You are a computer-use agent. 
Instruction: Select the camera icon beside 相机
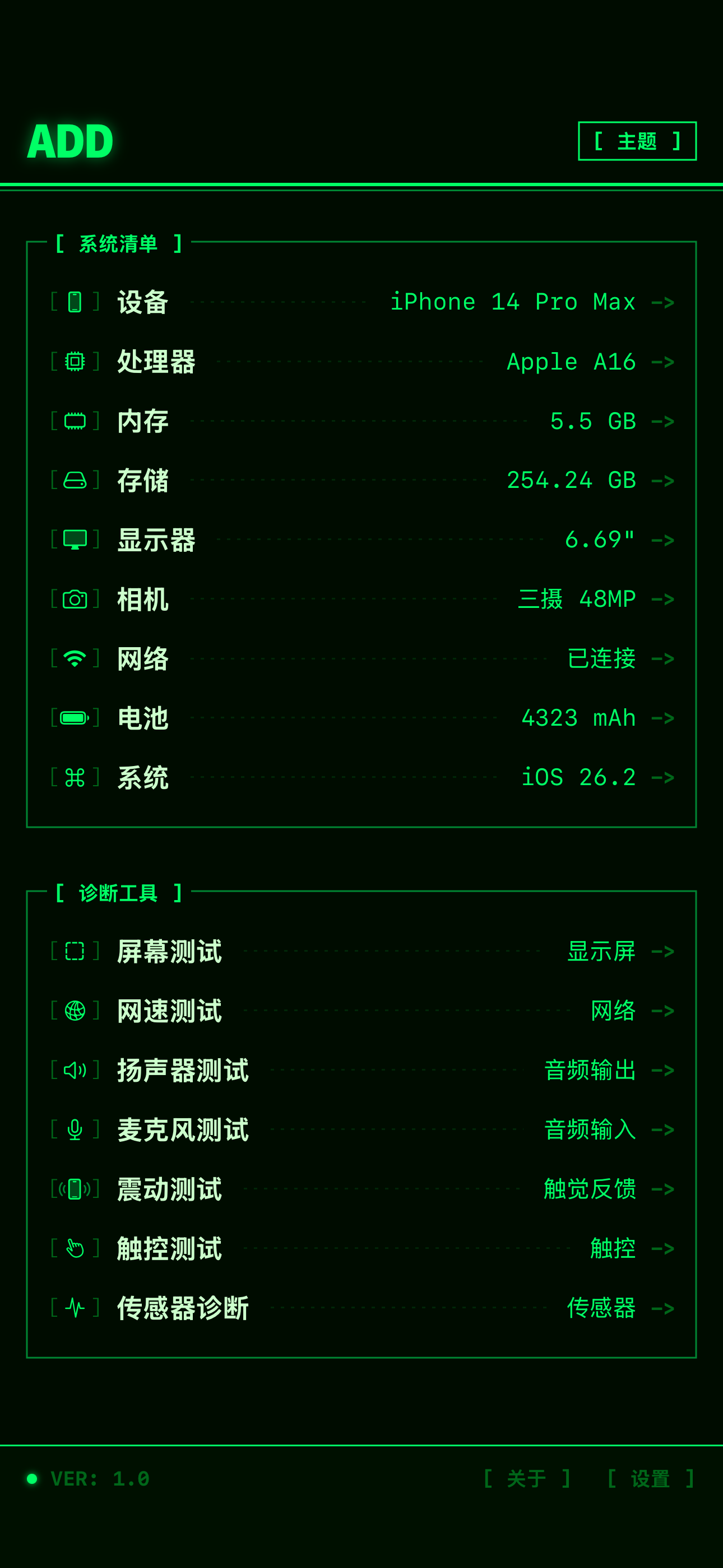[x=74, y=599]
